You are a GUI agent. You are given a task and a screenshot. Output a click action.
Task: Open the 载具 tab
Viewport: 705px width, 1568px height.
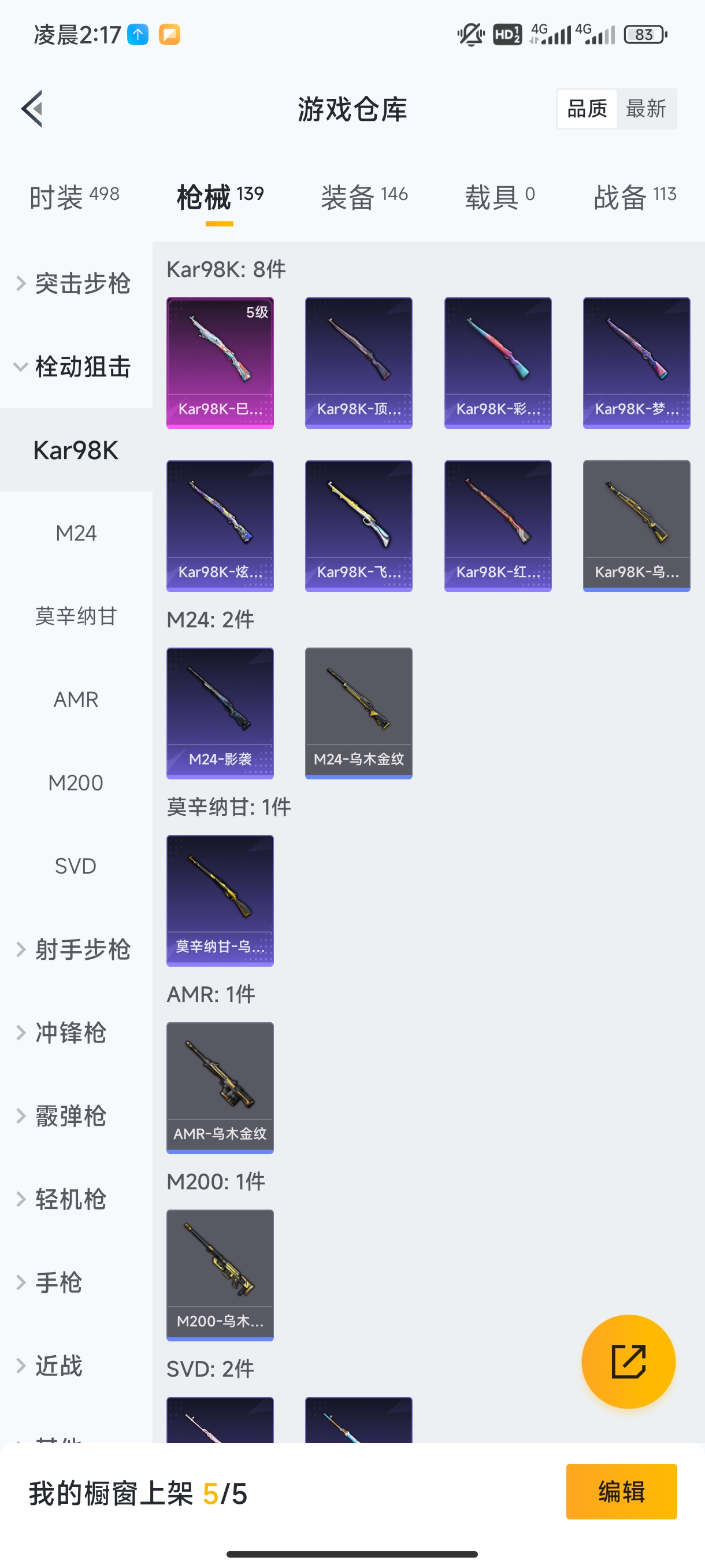[499, 197]
